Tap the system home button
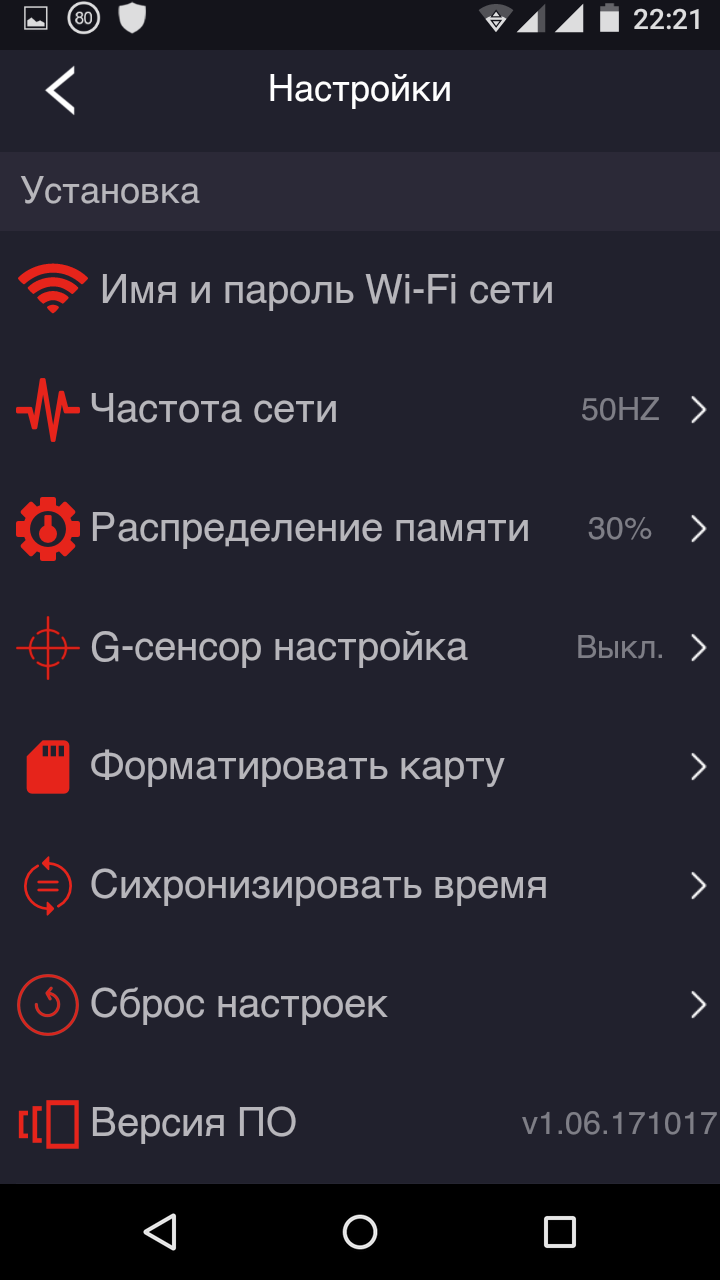The height and width of the screenshot is (1280, 720). pos(360,1232)
